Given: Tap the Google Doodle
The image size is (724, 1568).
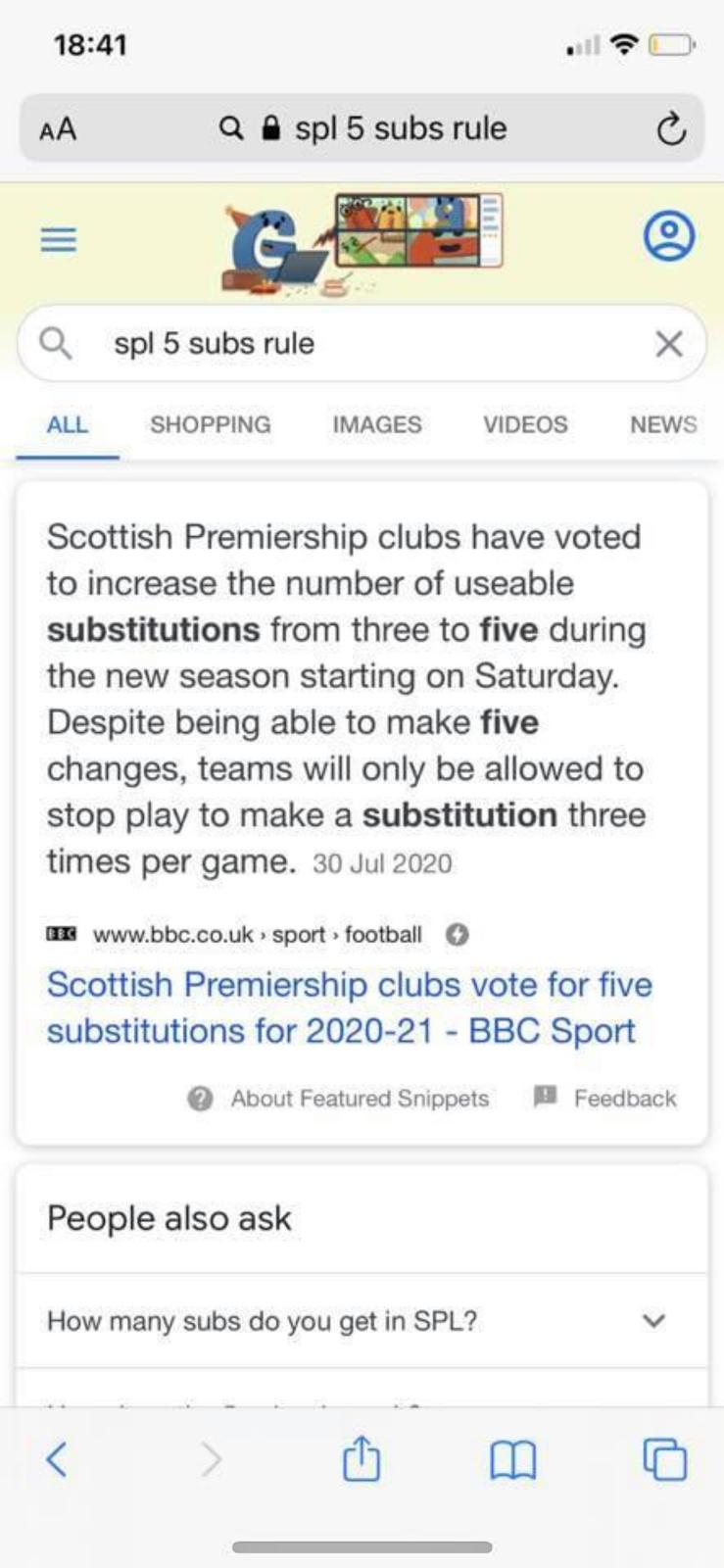Looking at the screenshot, I should 362,243.
